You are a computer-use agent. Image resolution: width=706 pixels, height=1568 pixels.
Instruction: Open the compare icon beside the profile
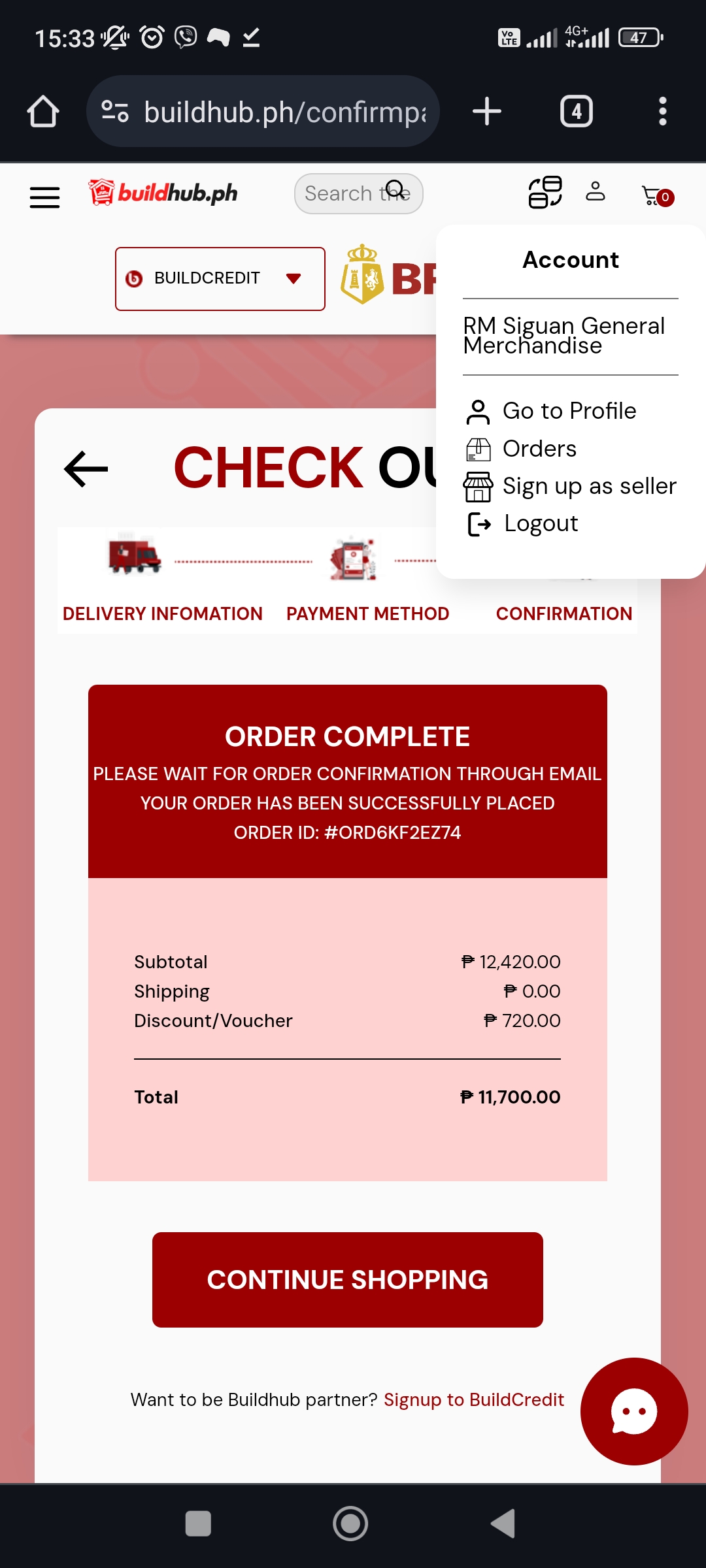(545, 192)
